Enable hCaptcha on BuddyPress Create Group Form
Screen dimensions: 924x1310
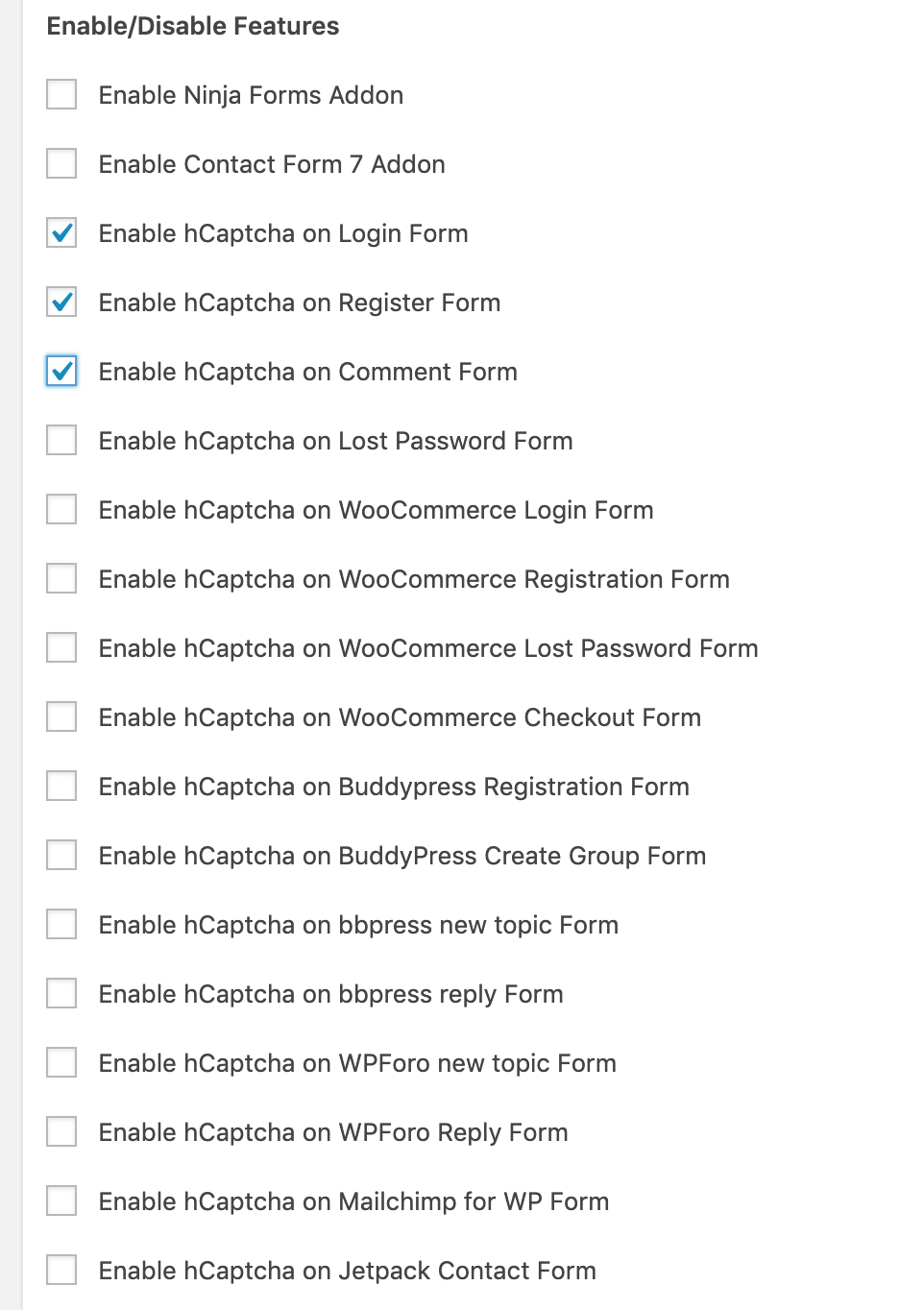61,855
